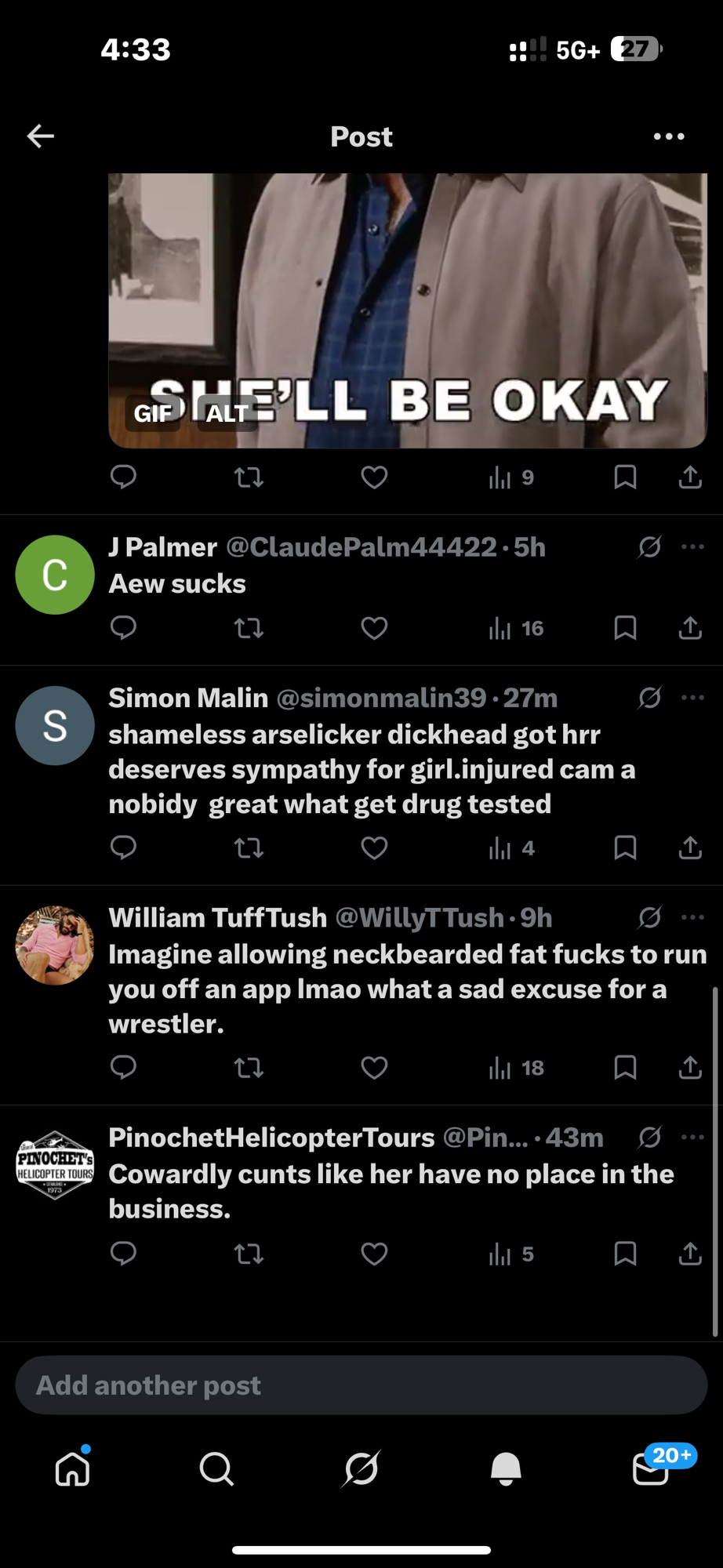723x1568 pixels.
Task: Open the Search tab
Action: 216,1468
